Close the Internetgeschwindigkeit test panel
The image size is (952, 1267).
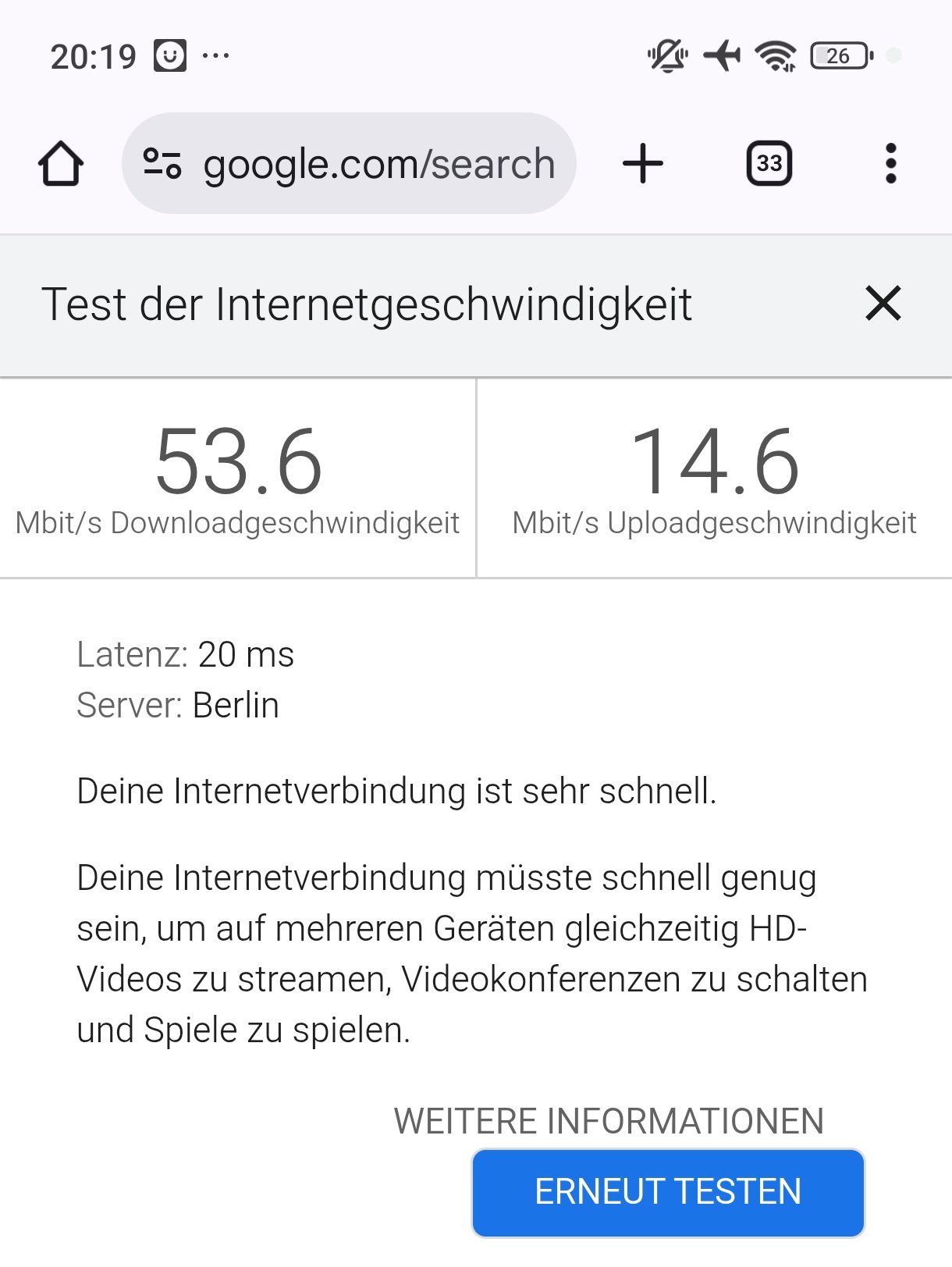point(883,303)
